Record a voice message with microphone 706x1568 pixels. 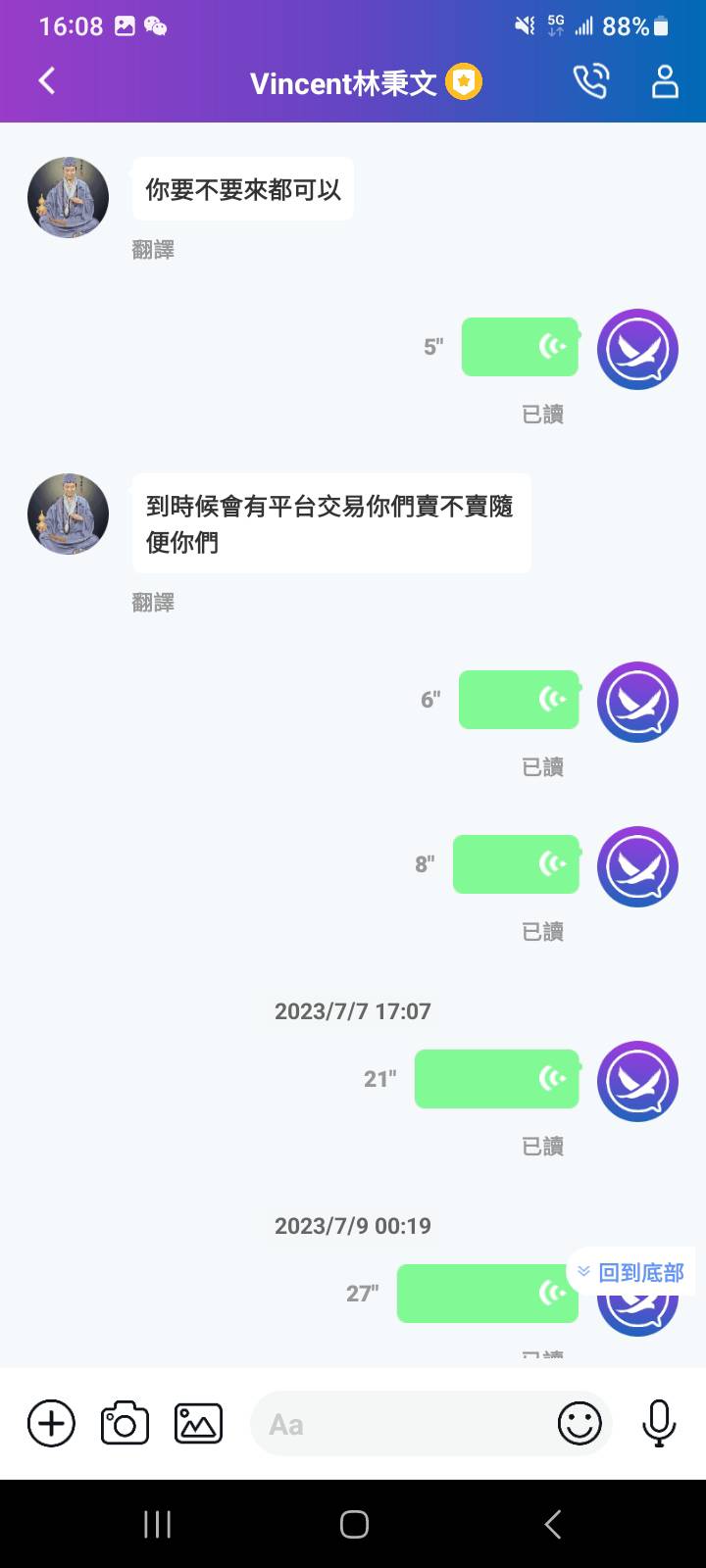pos(659,1423)
